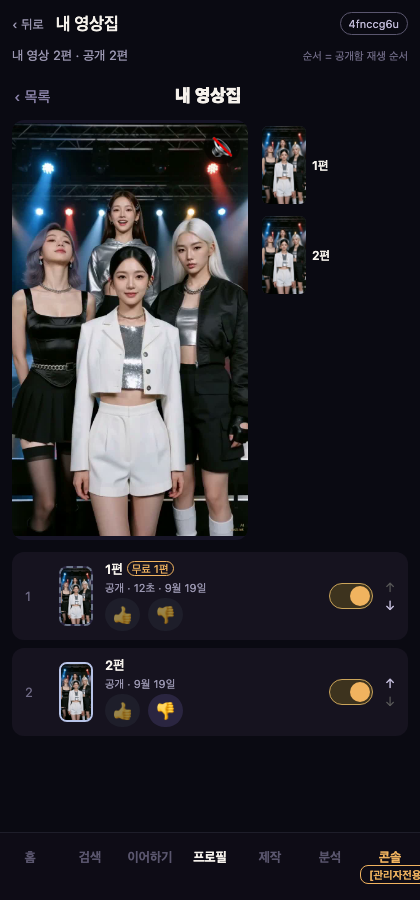The height and width of the screenshot is (900, 420).
Task: Like episode 1편 with thumbs up
Action: (x=122, y=615)
